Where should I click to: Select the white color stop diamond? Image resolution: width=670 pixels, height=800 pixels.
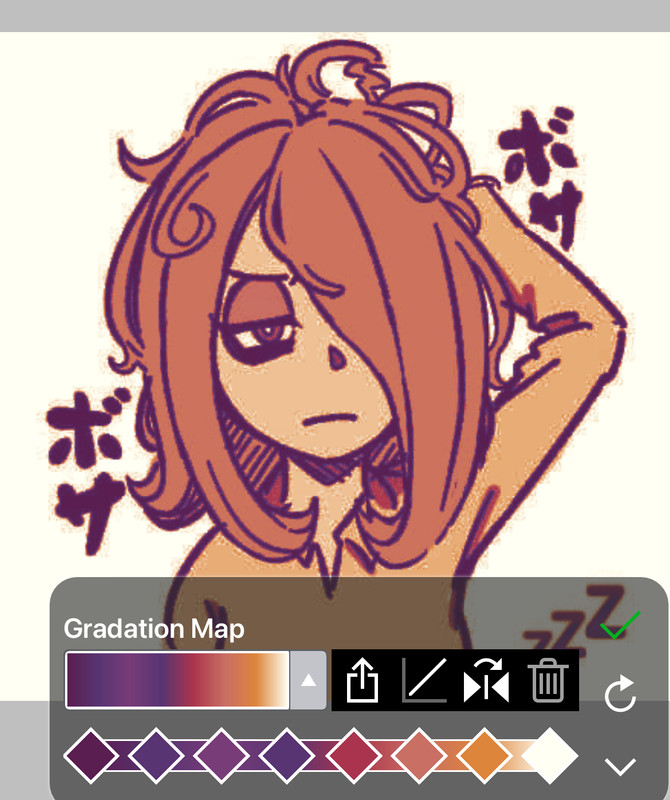551,755
